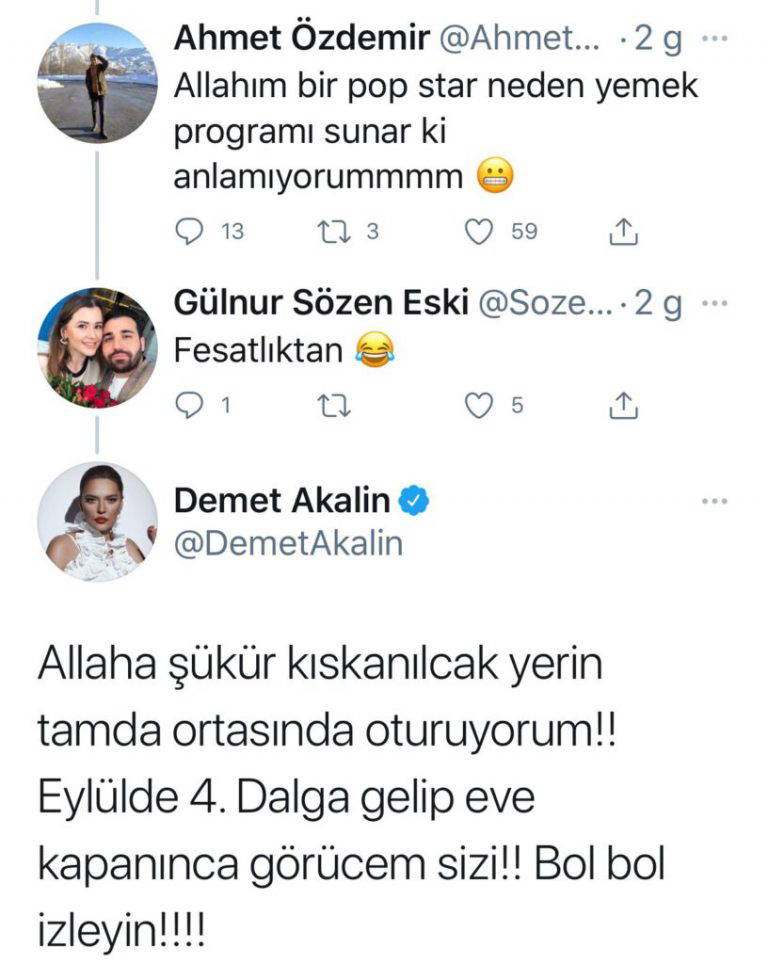Share Gülnur Sözen Eski's tweet
768x964 pixels.
[623, 404]
